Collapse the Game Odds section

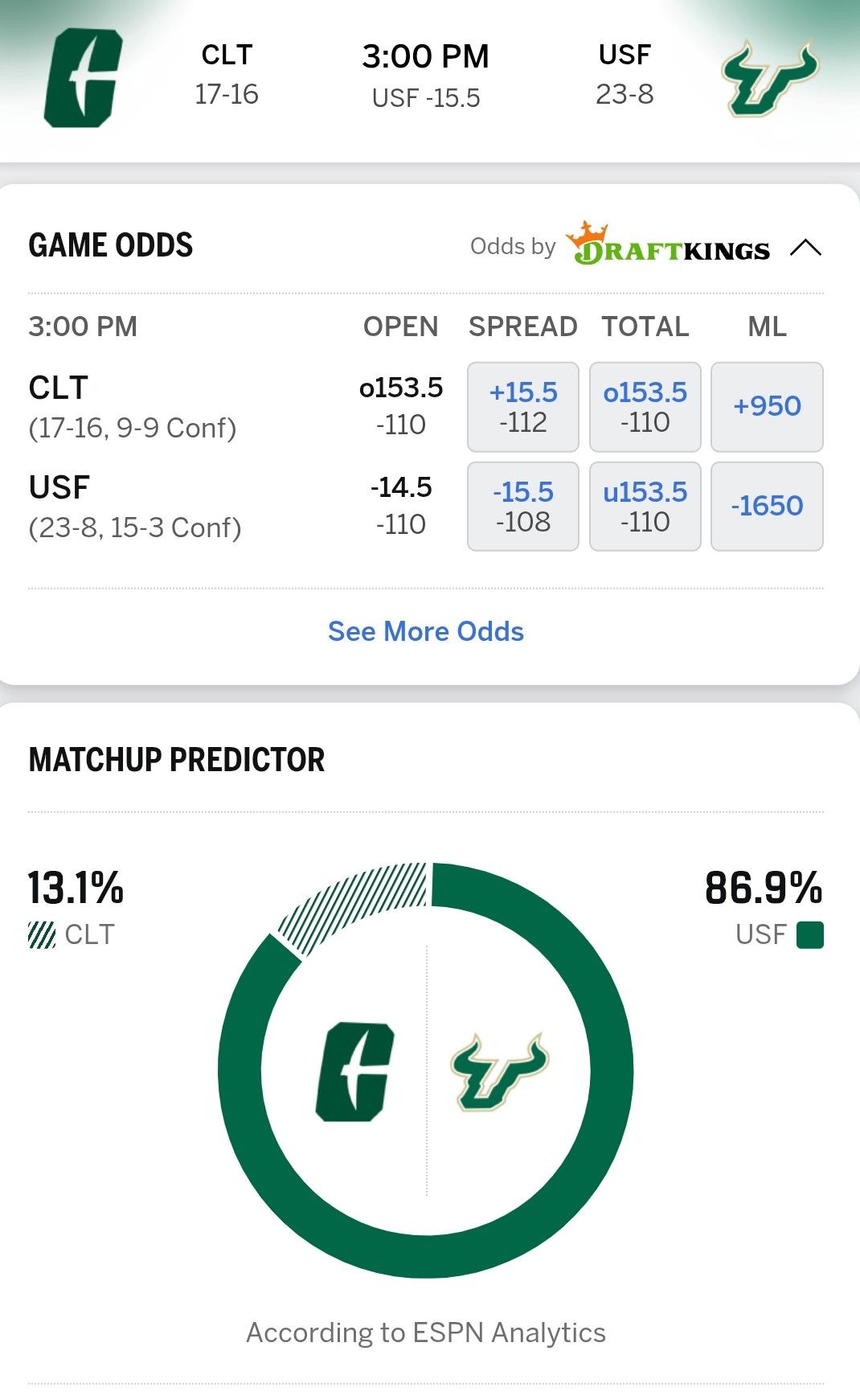click(805, 248)
